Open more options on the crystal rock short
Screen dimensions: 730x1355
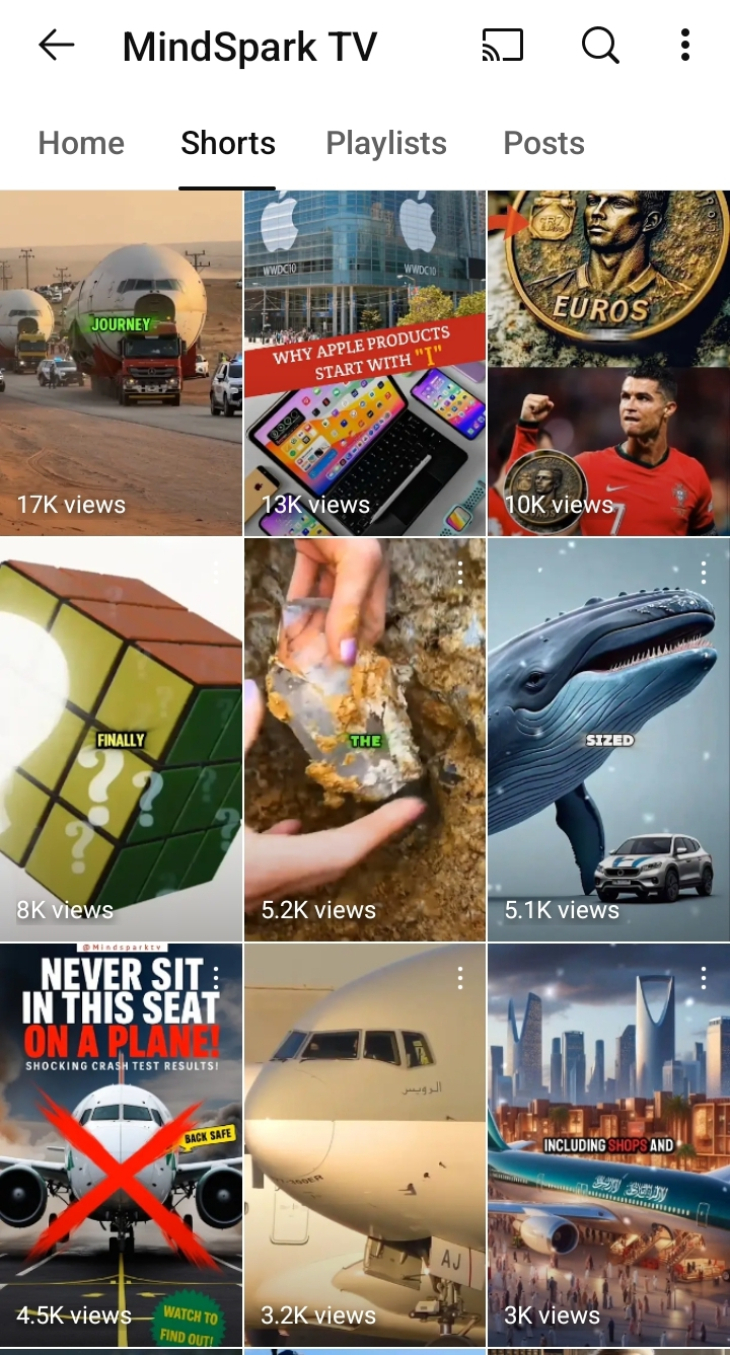[x=460, y=572]
